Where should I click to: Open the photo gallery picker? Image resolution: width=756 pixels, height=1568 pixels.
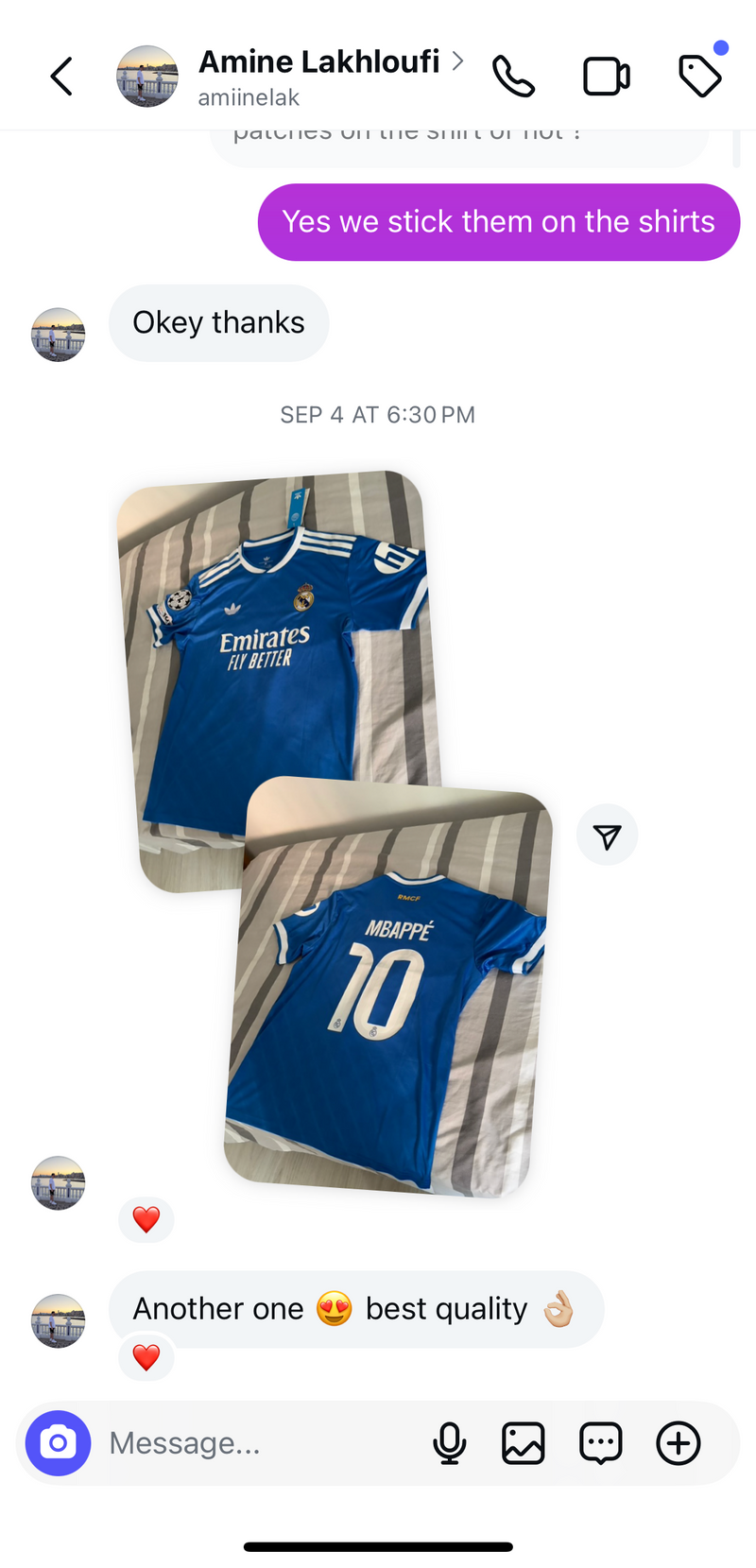click(x=523, y=1443)
